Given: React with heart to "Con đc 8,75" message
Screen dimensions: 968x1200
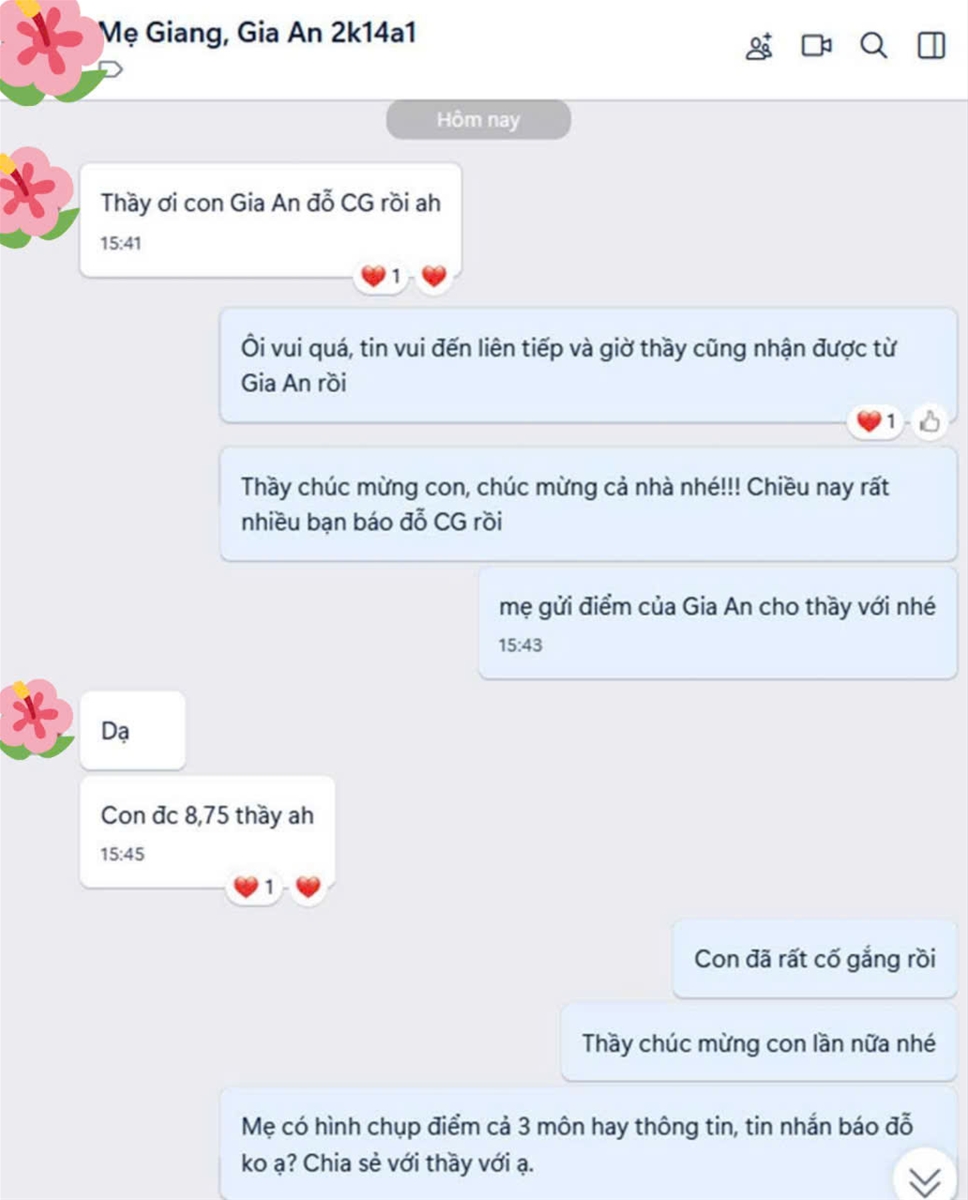Looking at the screenshot, I should (308, 887).
